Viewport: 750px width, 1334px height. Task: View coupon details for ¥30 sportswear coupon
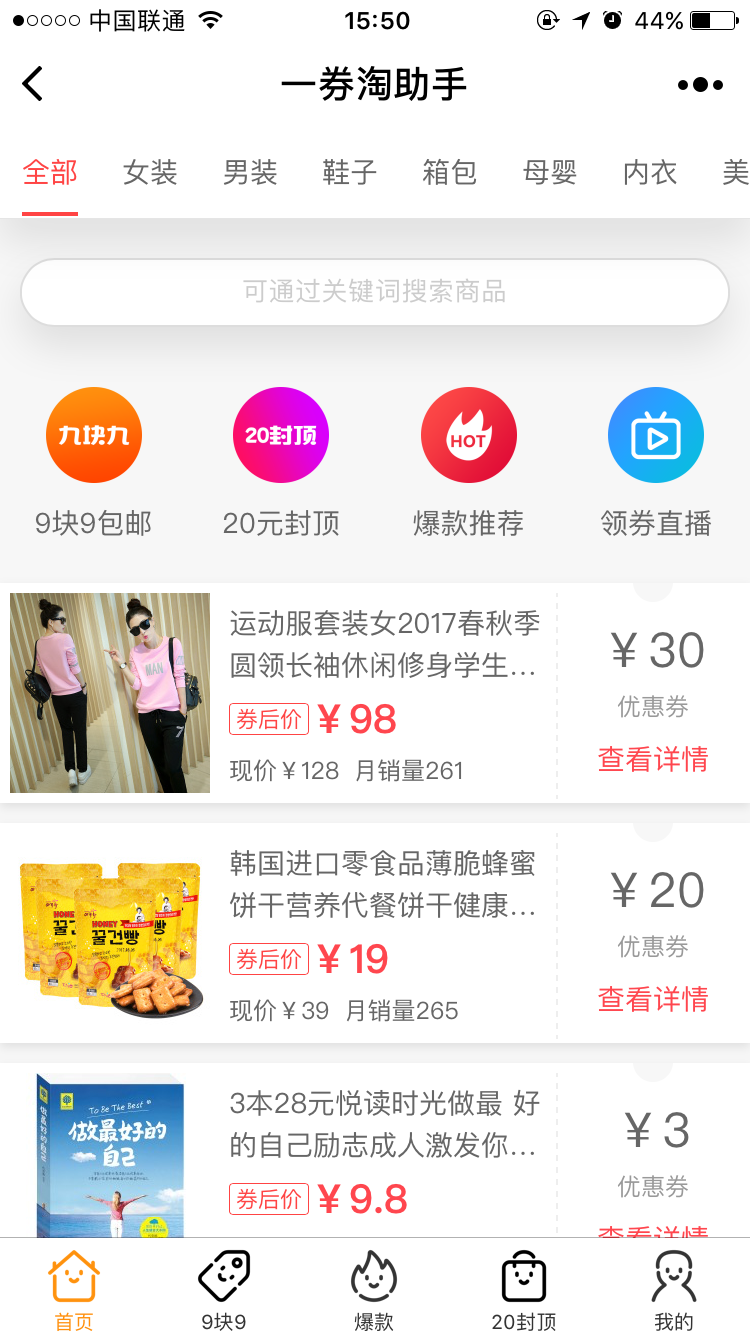point(653,759)
